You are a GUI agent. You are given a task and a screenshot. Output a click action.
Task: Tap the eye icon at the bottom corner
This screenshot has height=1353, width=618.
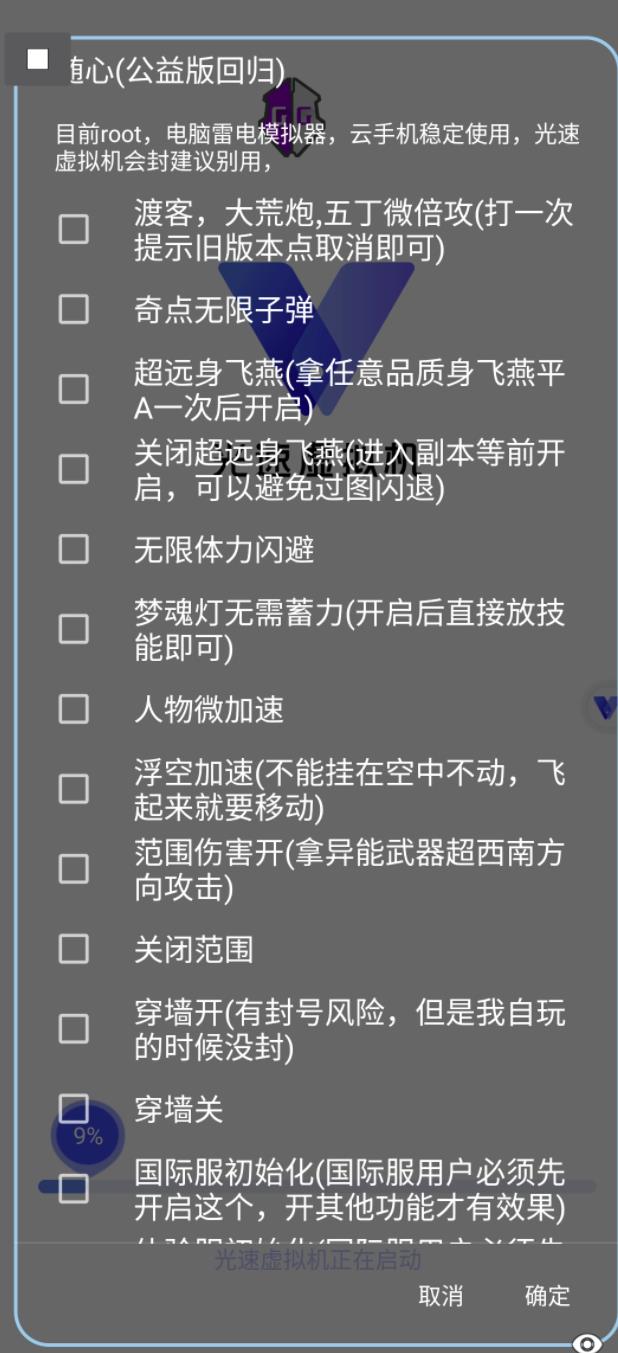coord(588,1342)
